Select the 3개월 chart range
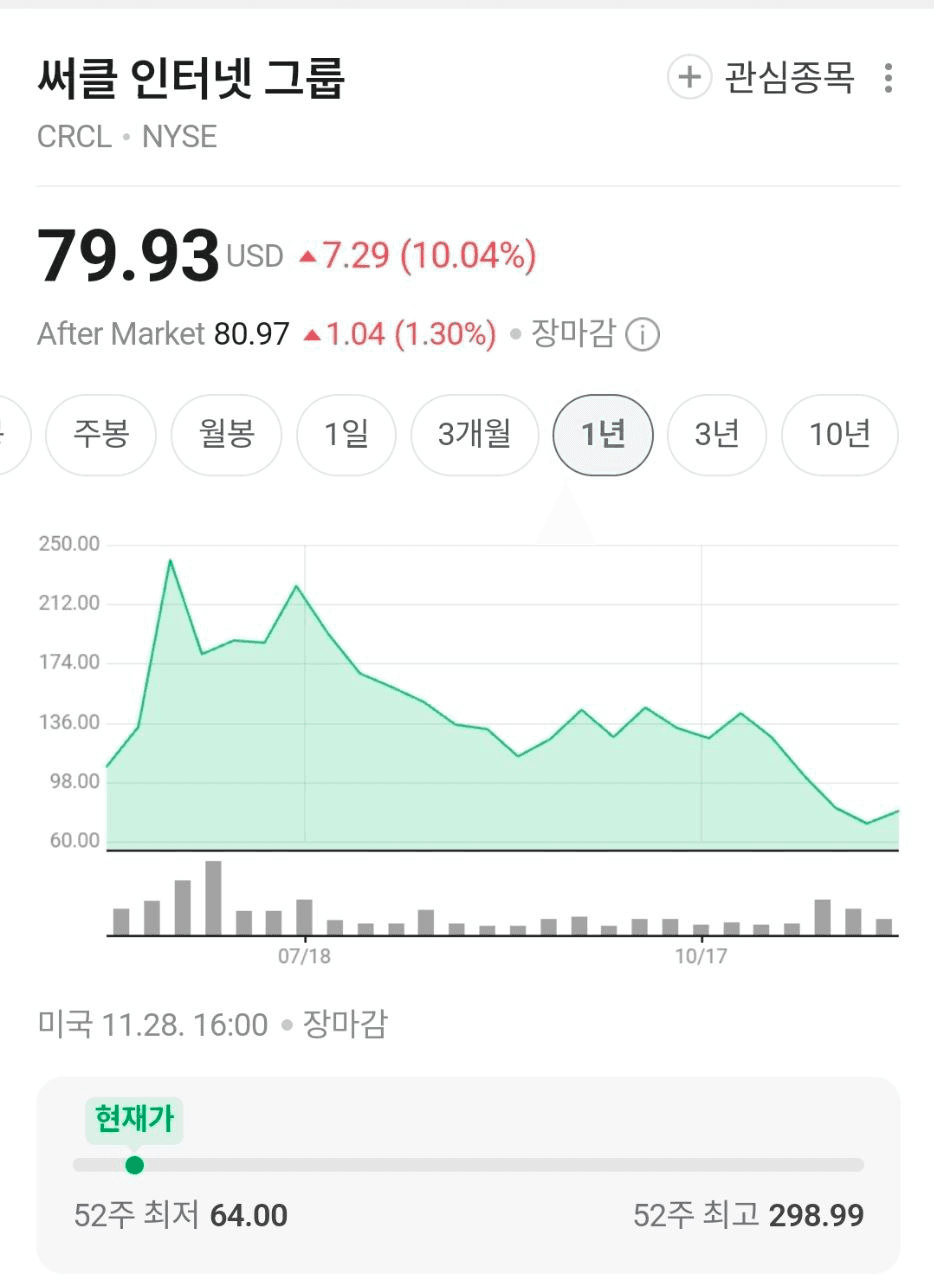Viewport: 934px width, 1280px height. (474, 434)
